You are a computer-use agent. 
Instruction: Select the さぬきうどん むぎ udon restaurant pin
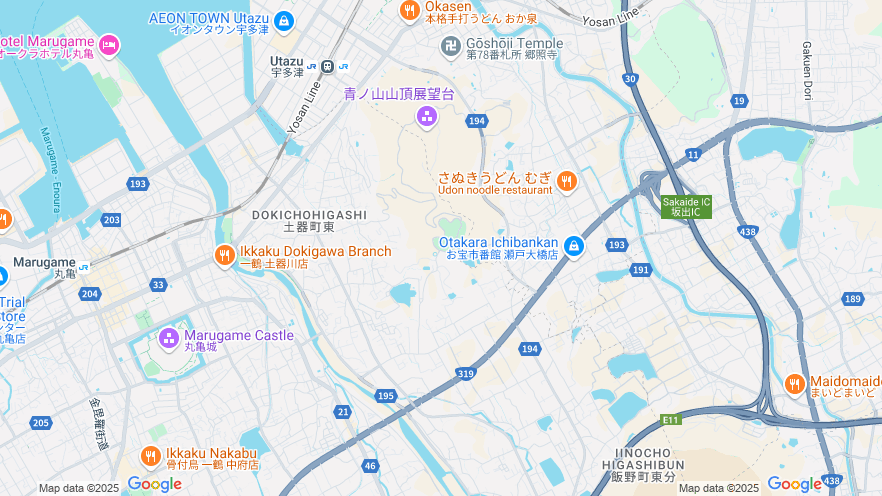566,181
